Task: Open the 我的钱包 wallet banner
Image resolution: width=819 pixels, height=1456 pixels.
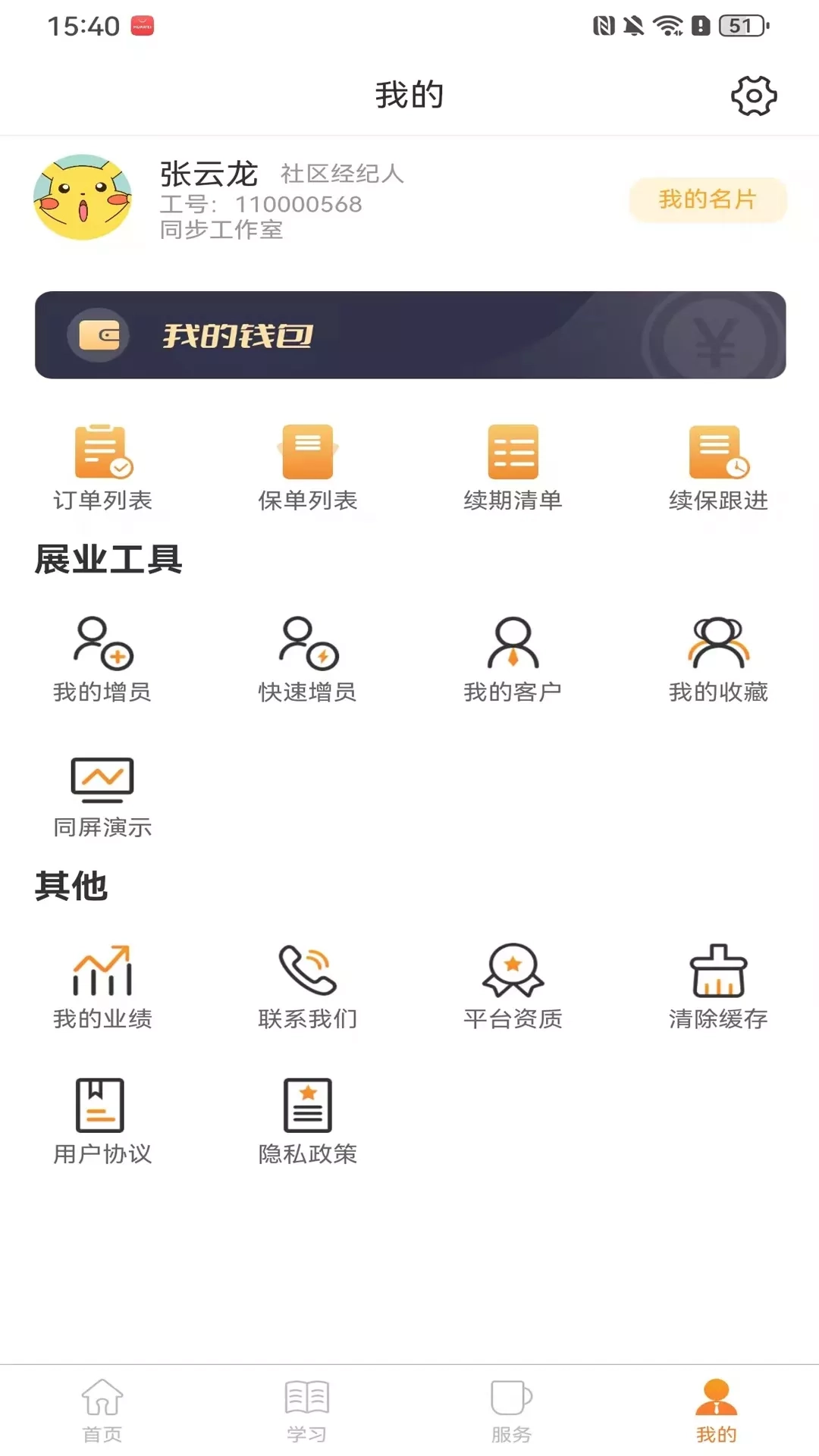Action: pyautogui.click(x=410, y=335)
